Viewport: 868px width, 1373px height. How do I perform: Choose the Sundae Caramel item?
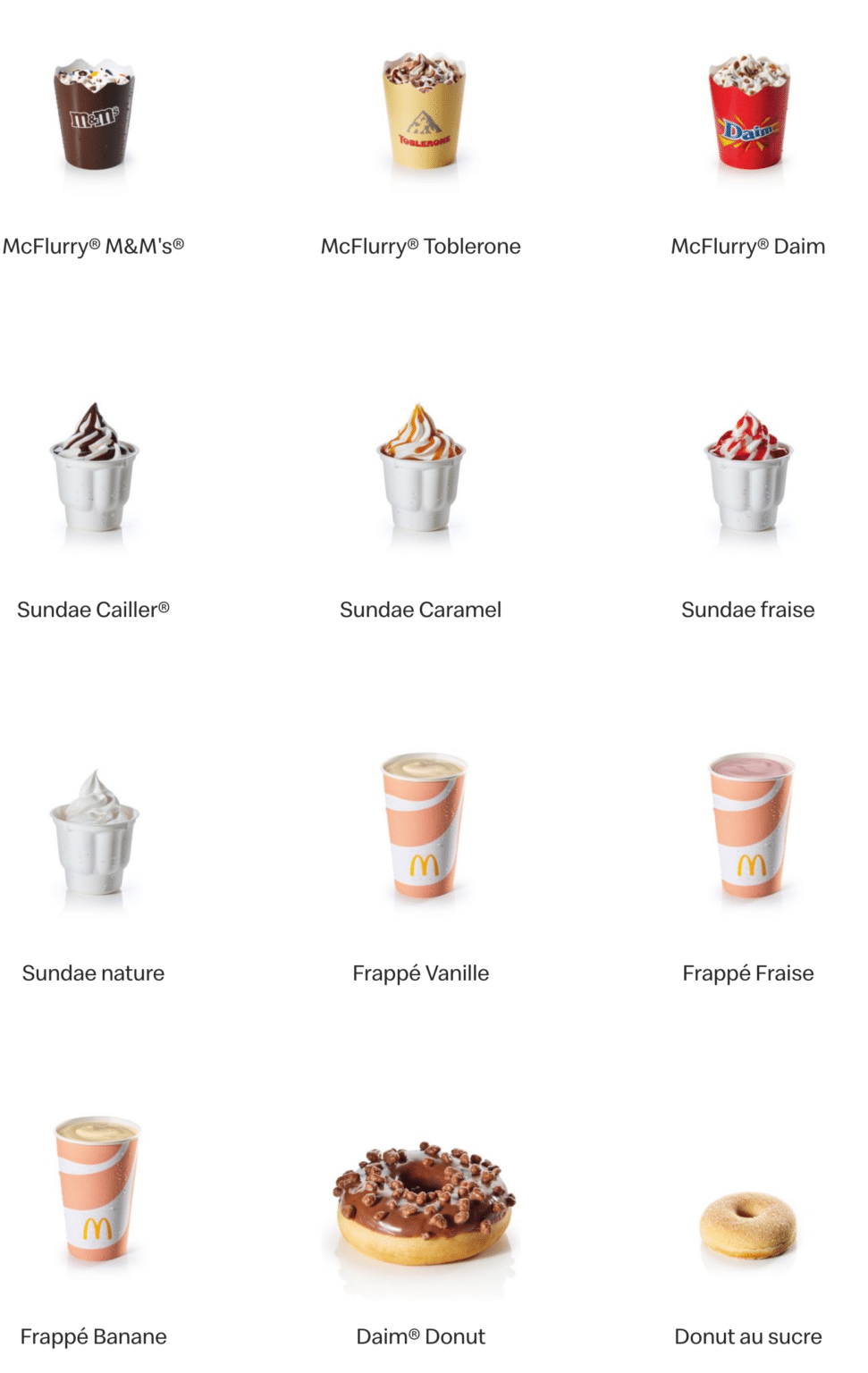tap(421, 474)
